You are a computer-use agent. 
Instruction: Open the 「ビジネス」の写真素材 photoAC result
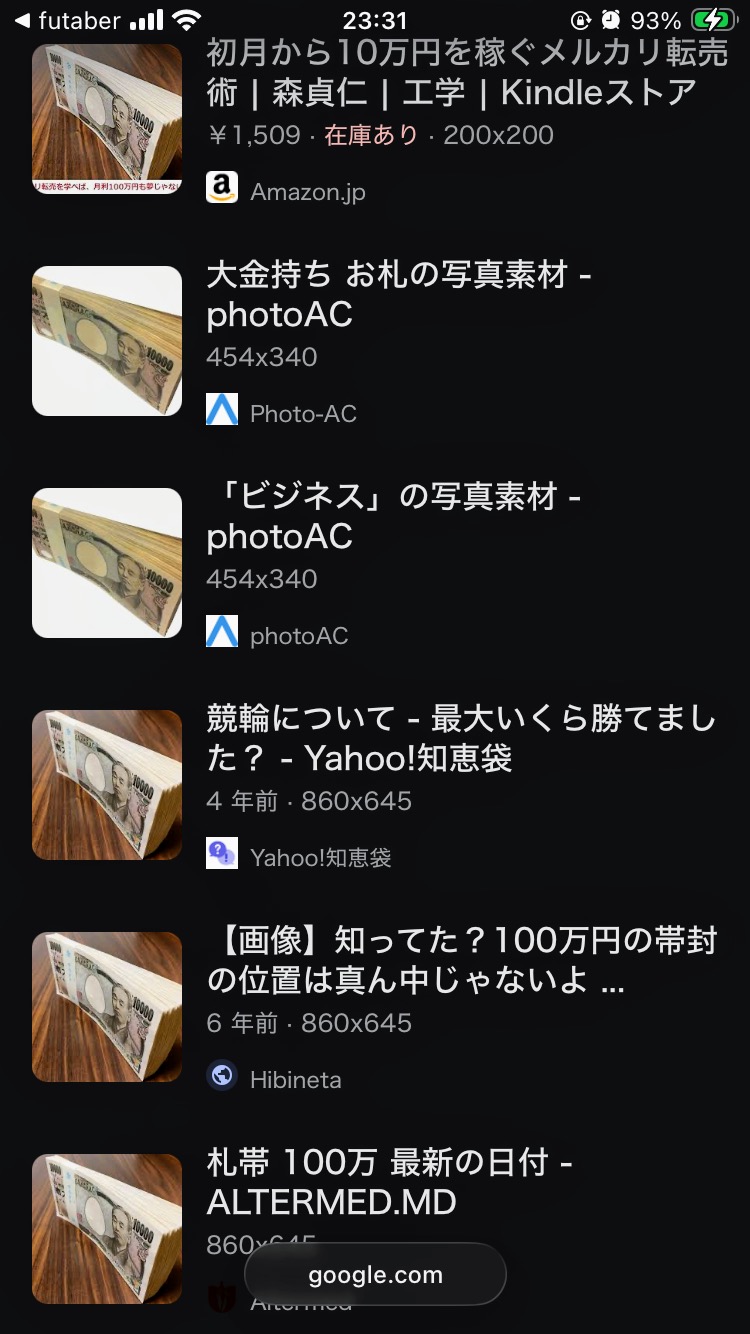(393, 516)
